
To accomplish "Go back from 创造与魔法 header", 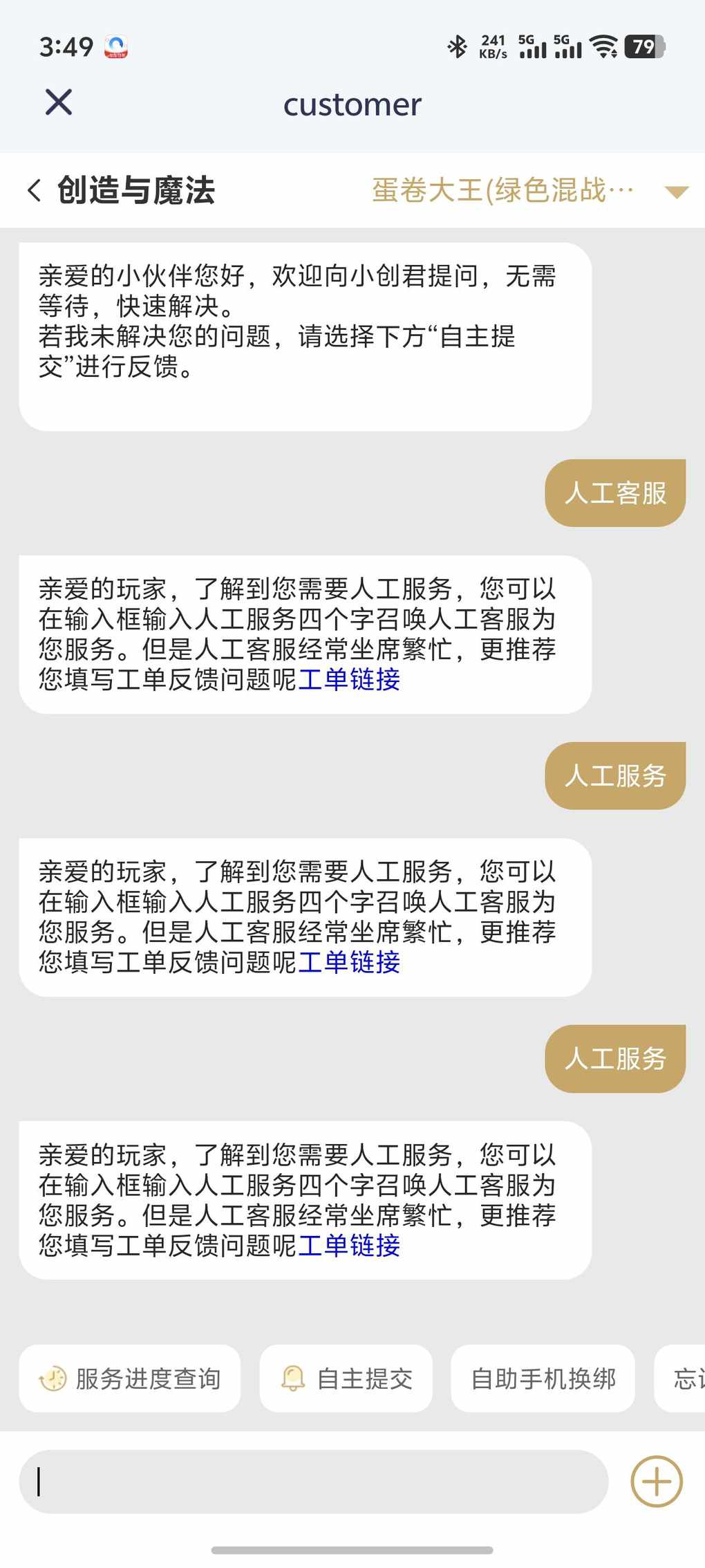I will [x=35, y=190].
